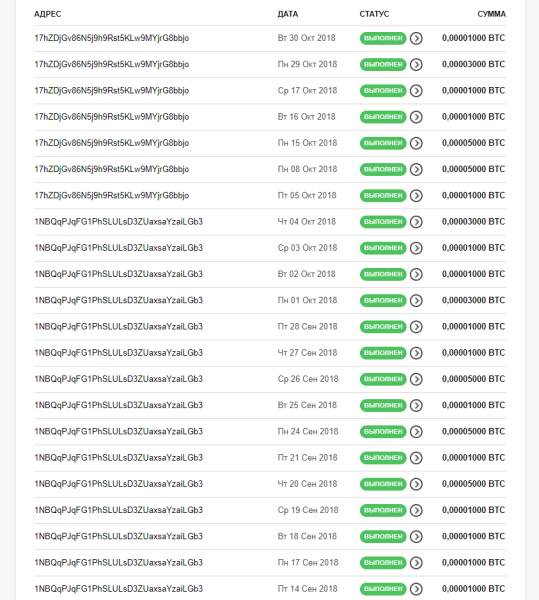View 20 Сен 2018 transaction arrow
The height and width of the screenshot is (600, 539).
click(416, 484)
